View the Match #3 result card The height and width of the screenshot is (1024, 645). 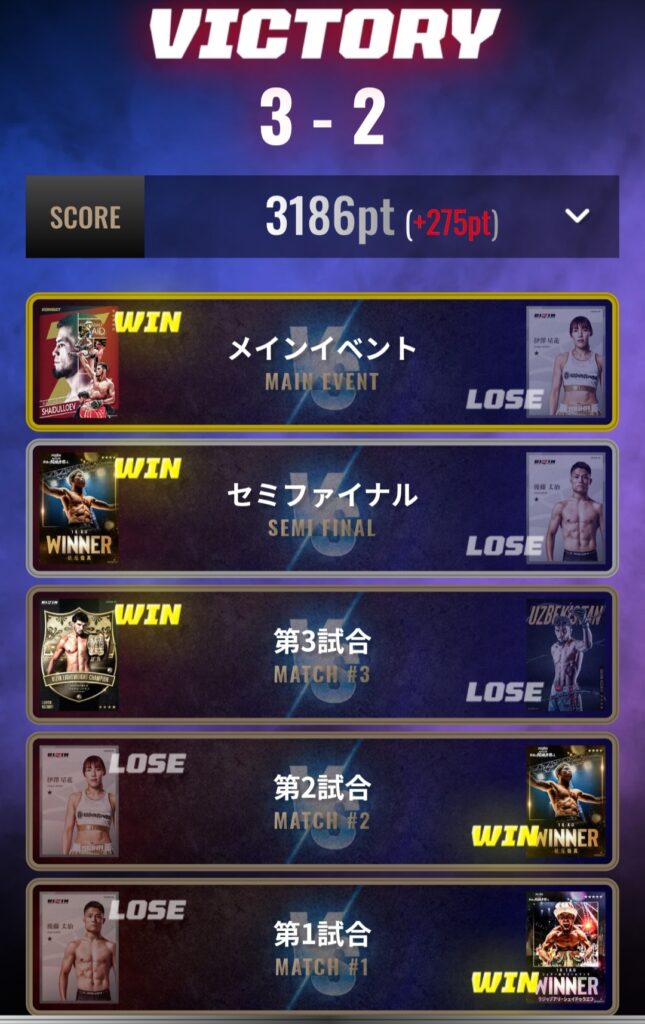(322, 655)
